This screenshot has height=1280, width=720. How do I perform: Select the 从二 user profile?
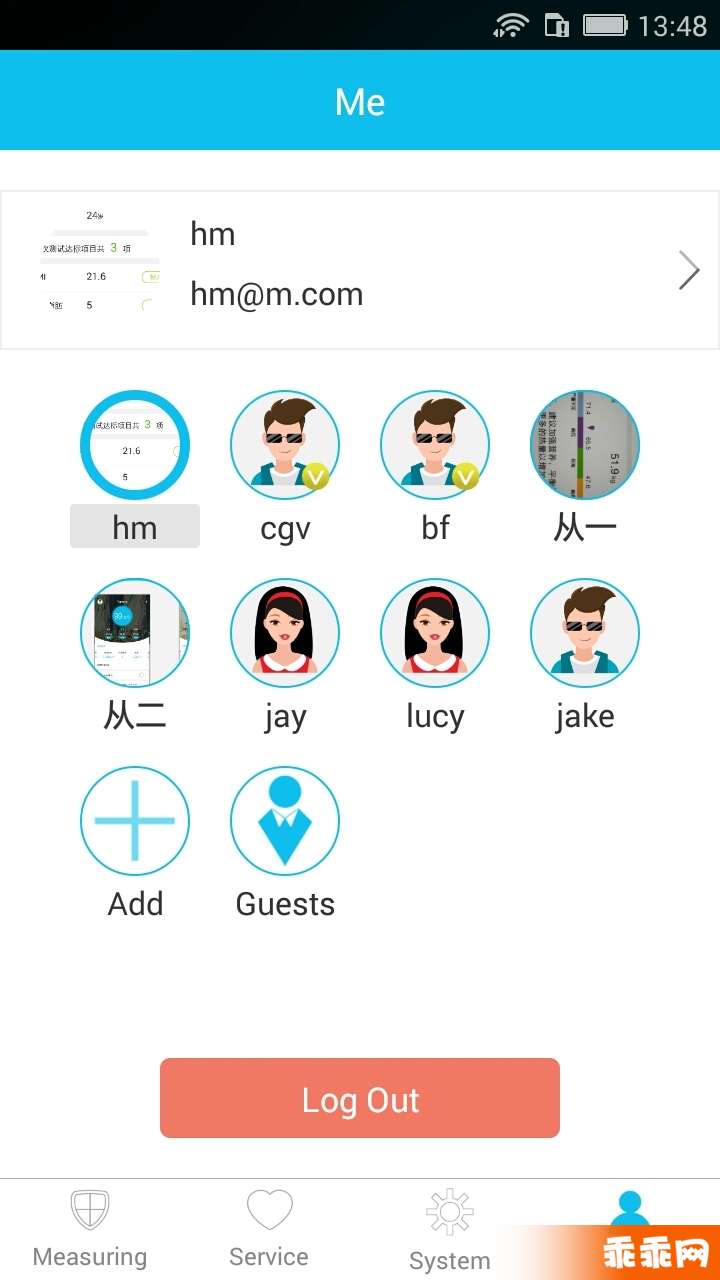(135, 634)
